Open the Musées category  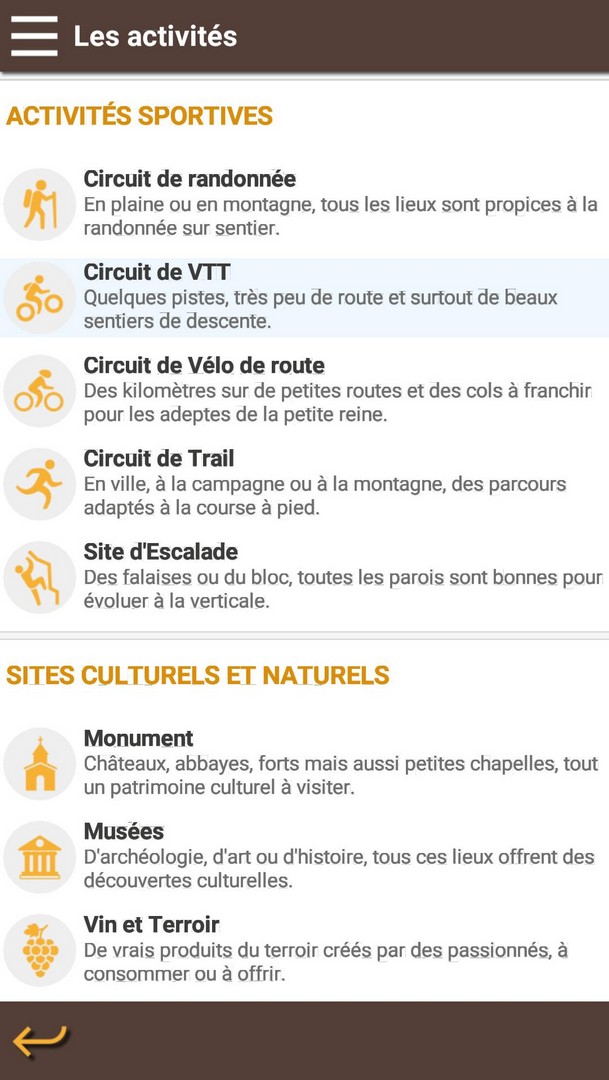click(304, 856)
